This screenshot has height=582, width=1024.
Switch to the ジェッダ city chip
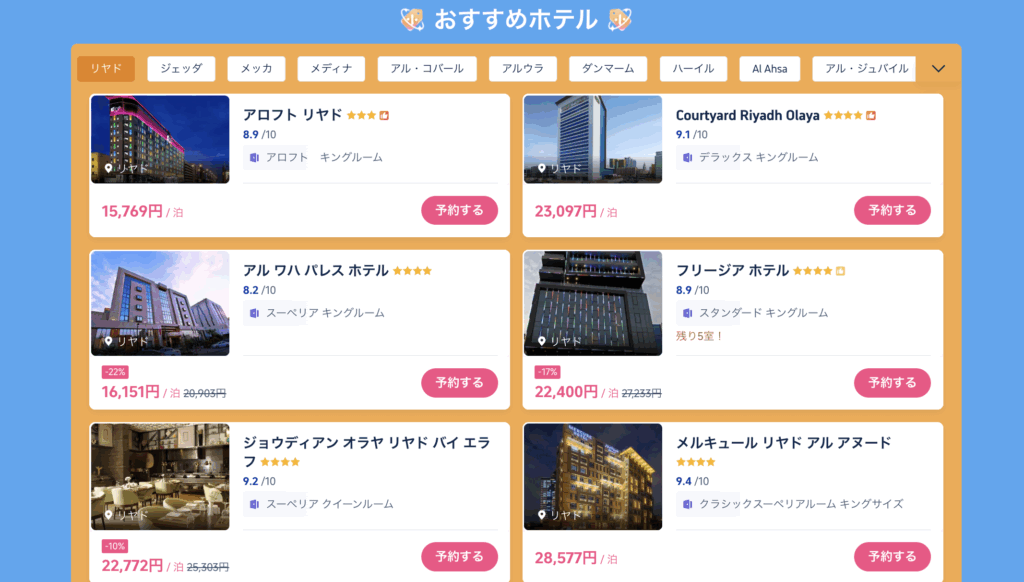click(181, 69)
